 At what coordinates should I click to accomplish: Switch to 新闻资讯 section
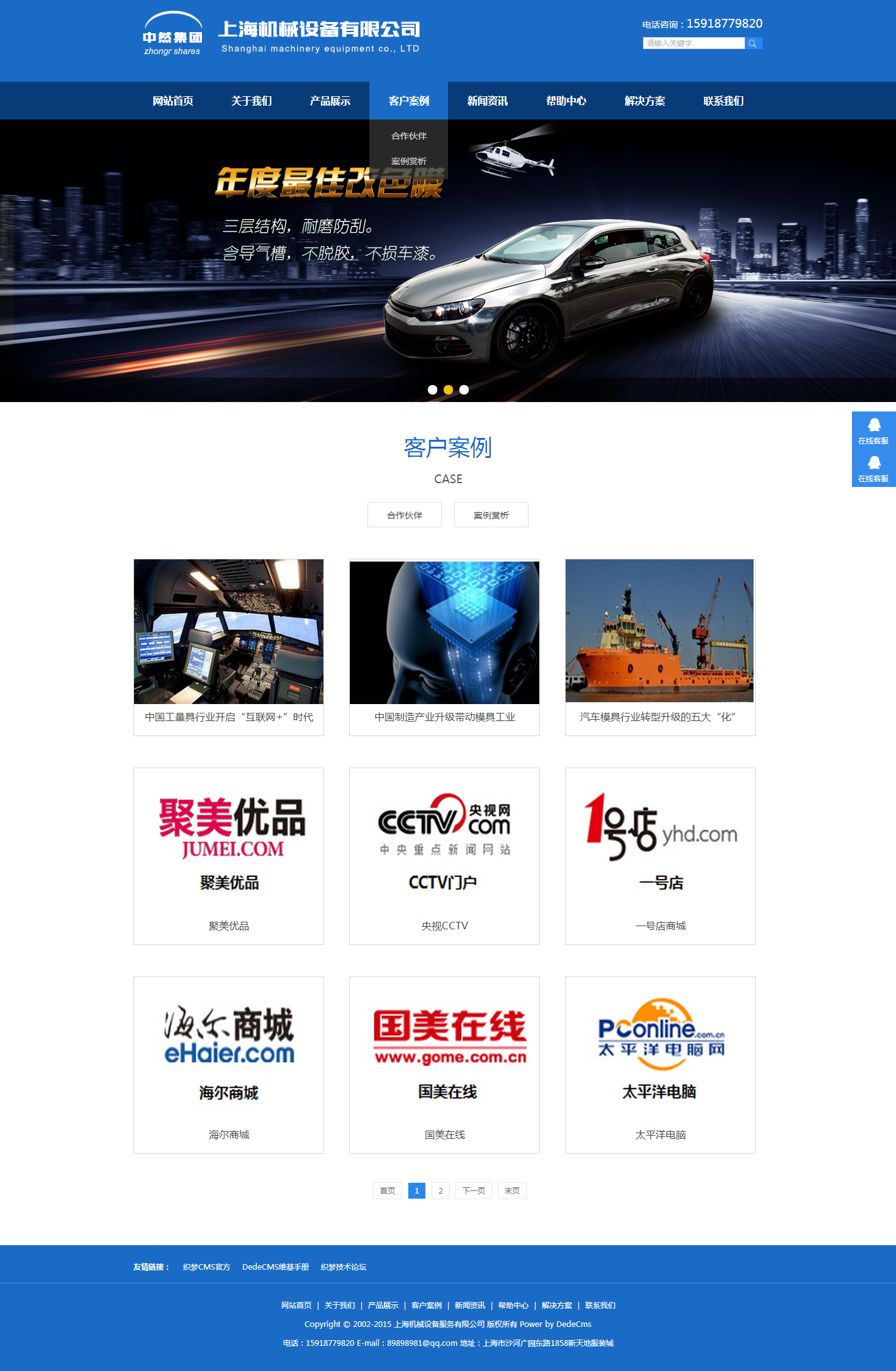487,101
